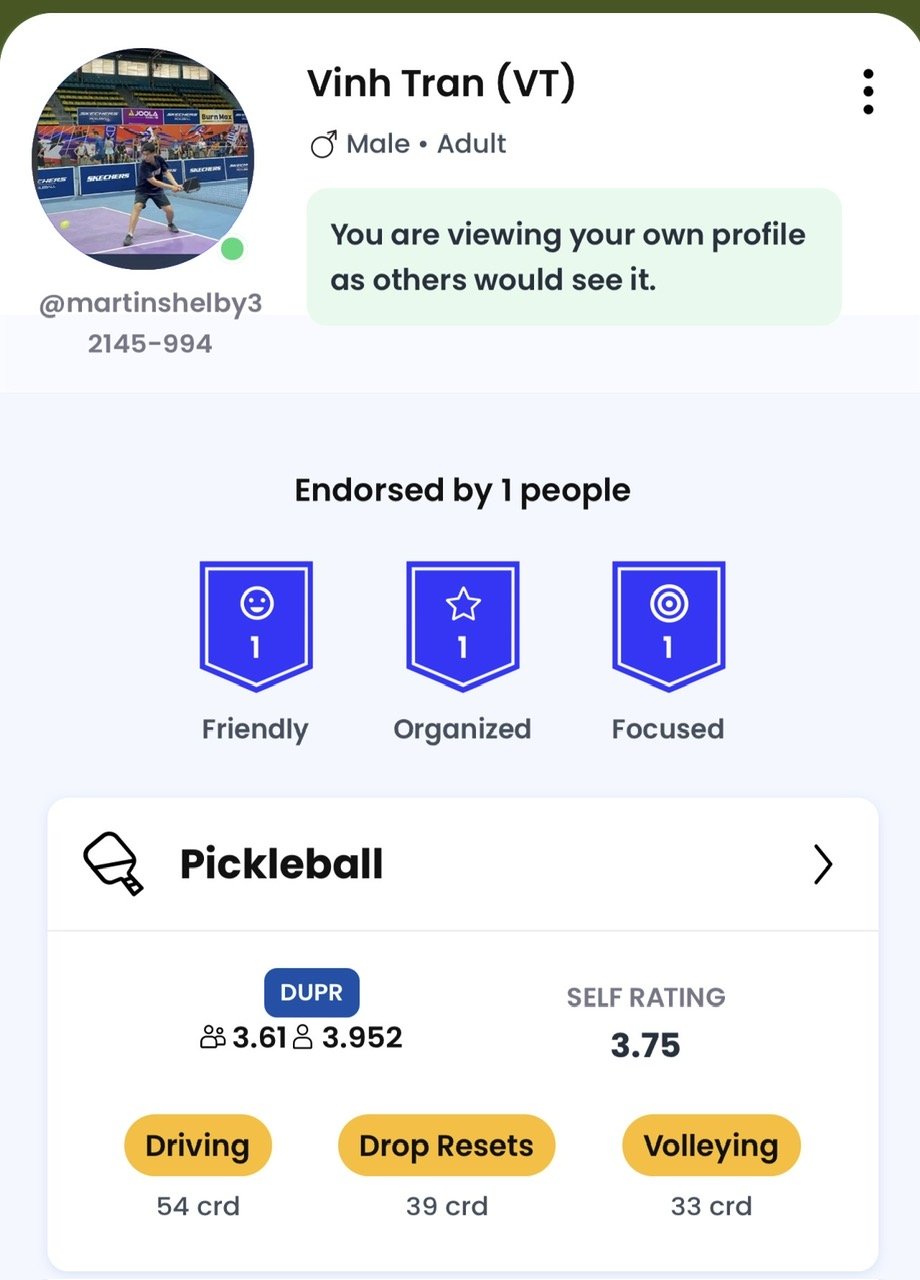This screenshot has height=1280, width=920.
Task: Open the three-dot overflow menu
Action: [x=867, y=92]
